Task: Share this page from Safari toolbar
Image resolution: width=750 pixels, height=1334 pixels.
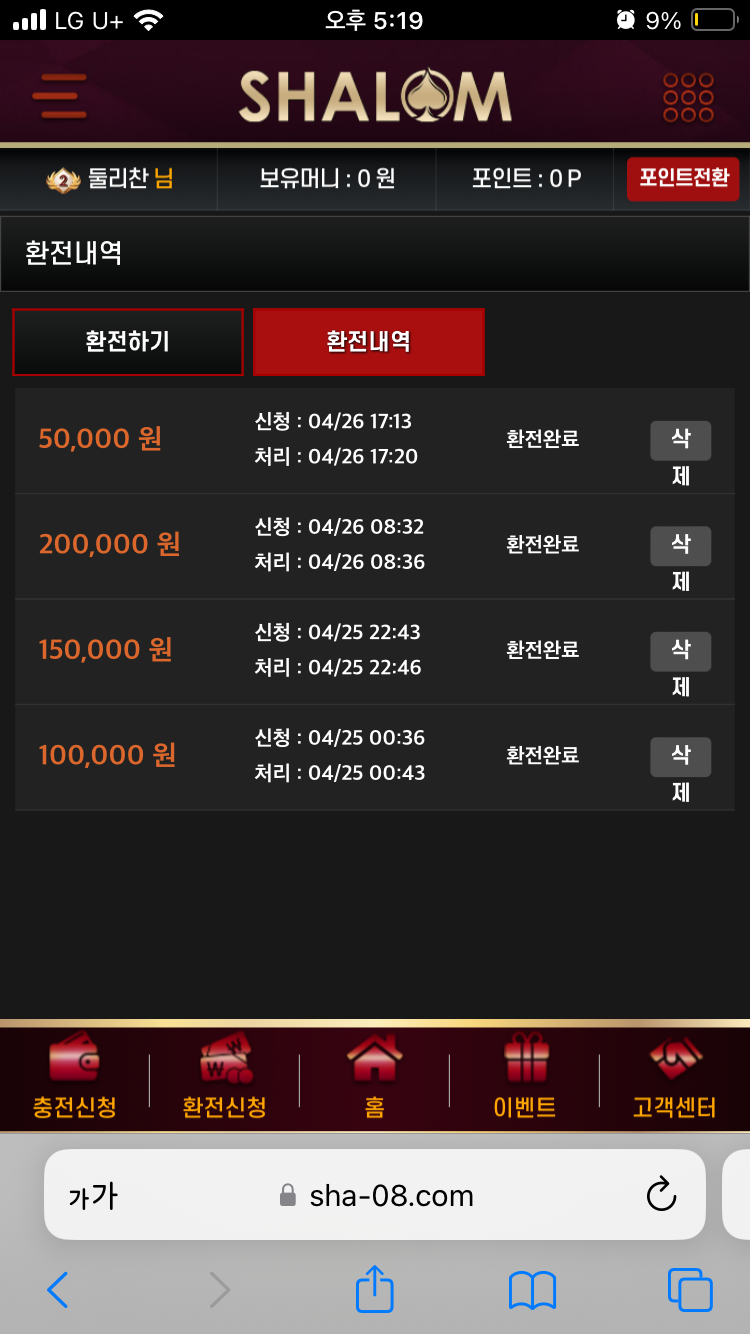Action: [375, 1289]
